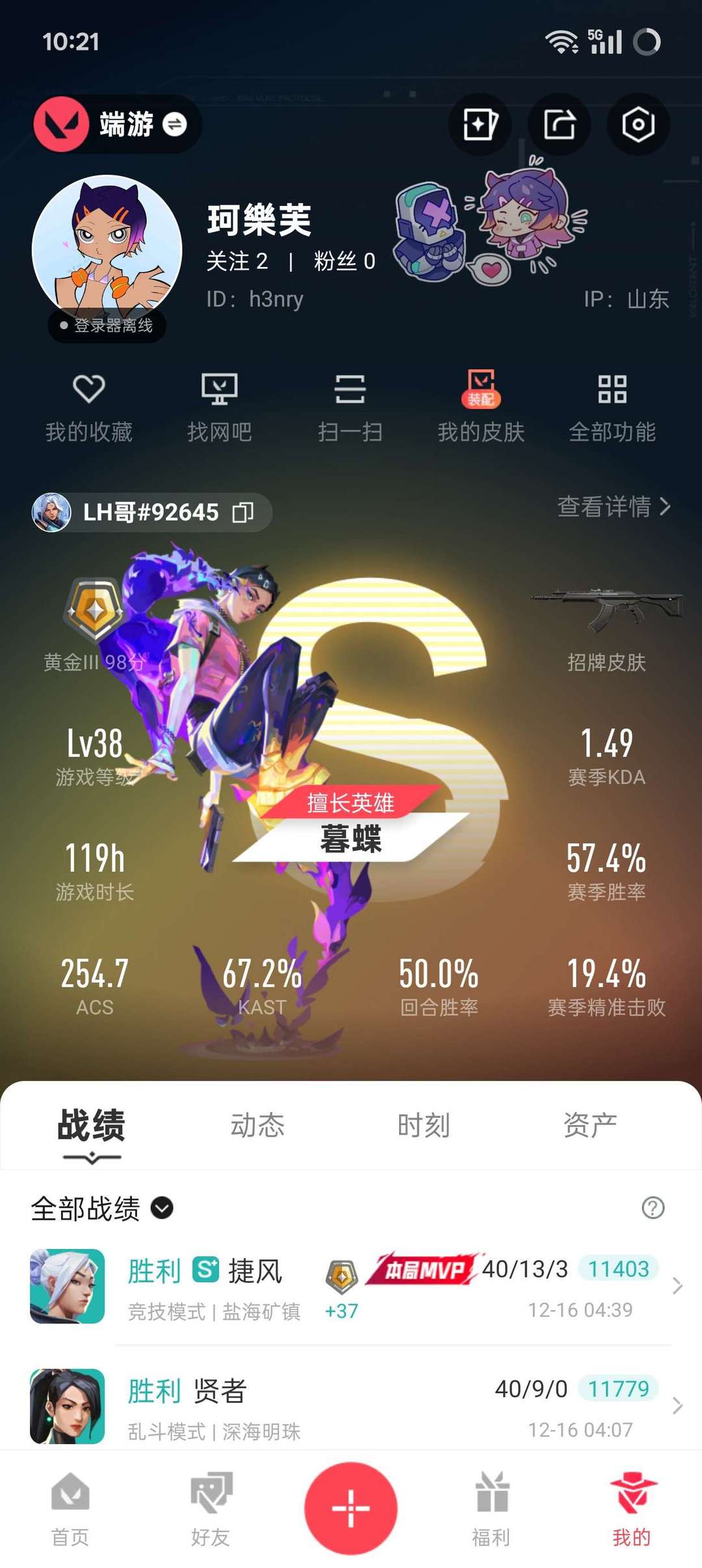Switch to the 时刻 tab

pyautogui.click(x=424, y=1126)
